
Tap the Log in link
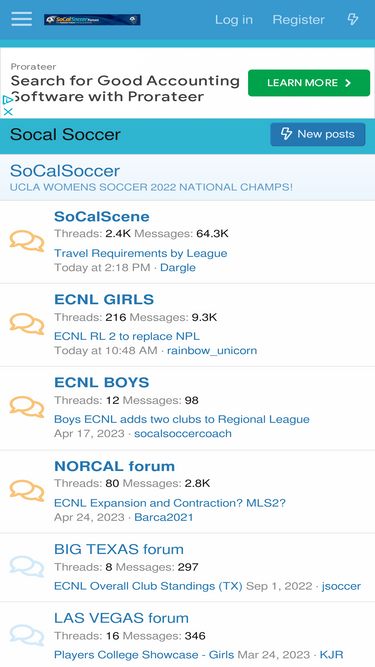(233, 20)
